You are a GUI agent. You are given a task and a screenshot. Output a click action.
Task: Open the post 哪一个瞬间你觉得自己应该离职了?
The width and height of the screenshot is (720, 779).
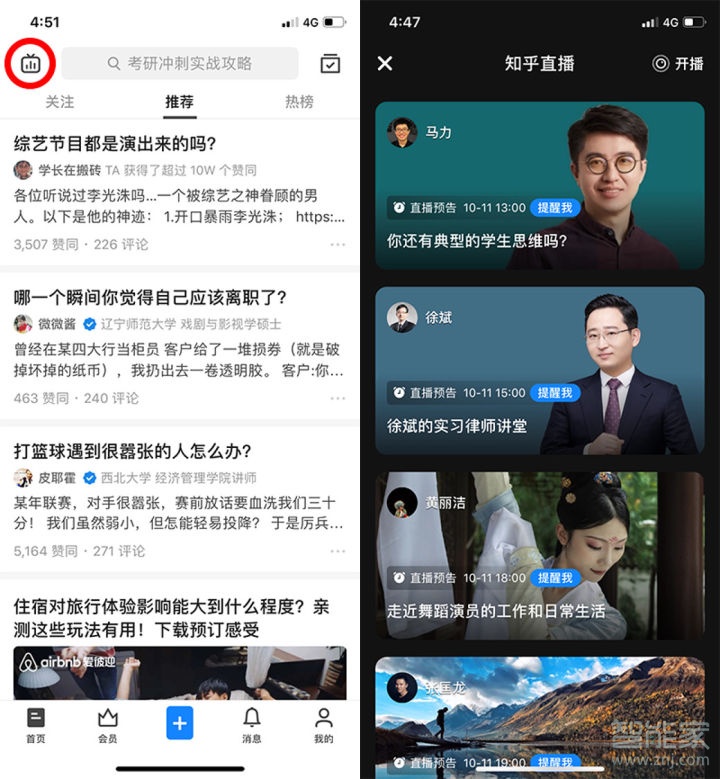click(x=150, y=297)
